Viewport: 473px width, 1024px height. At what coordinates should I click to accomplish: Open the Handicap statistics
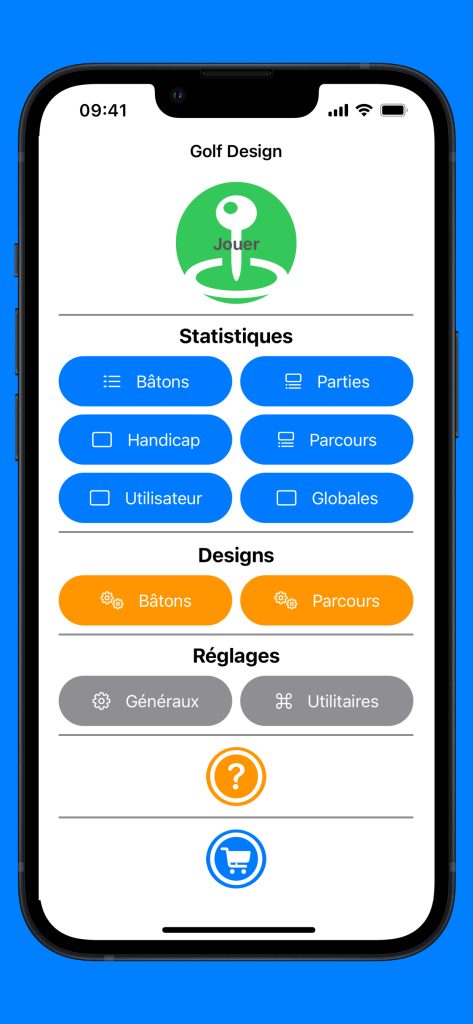click(145, 440)
